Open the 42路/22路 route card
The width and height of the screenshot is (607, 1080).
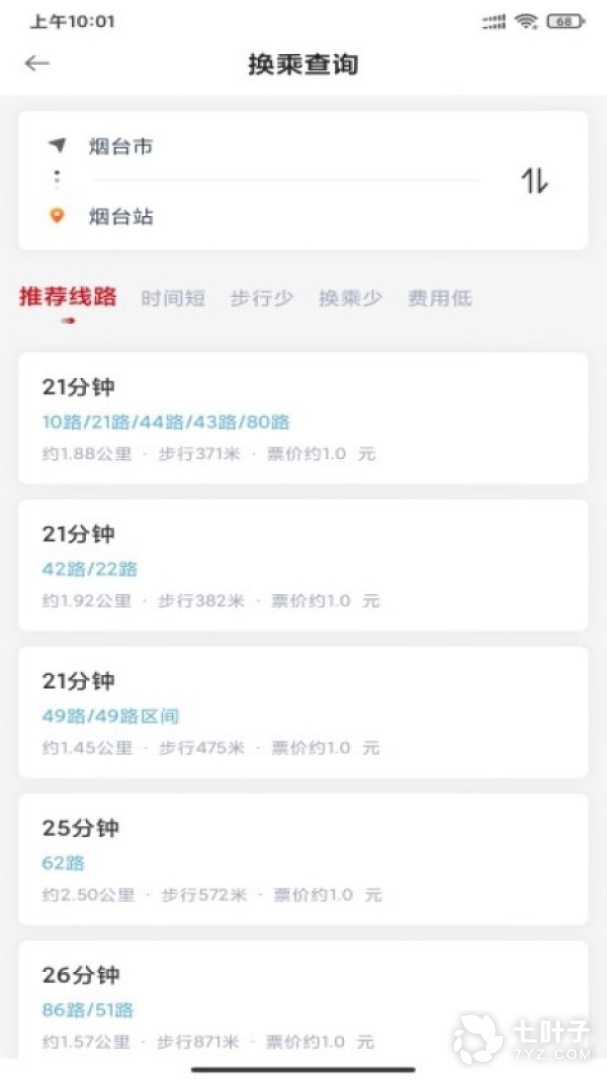pos(302,566)
